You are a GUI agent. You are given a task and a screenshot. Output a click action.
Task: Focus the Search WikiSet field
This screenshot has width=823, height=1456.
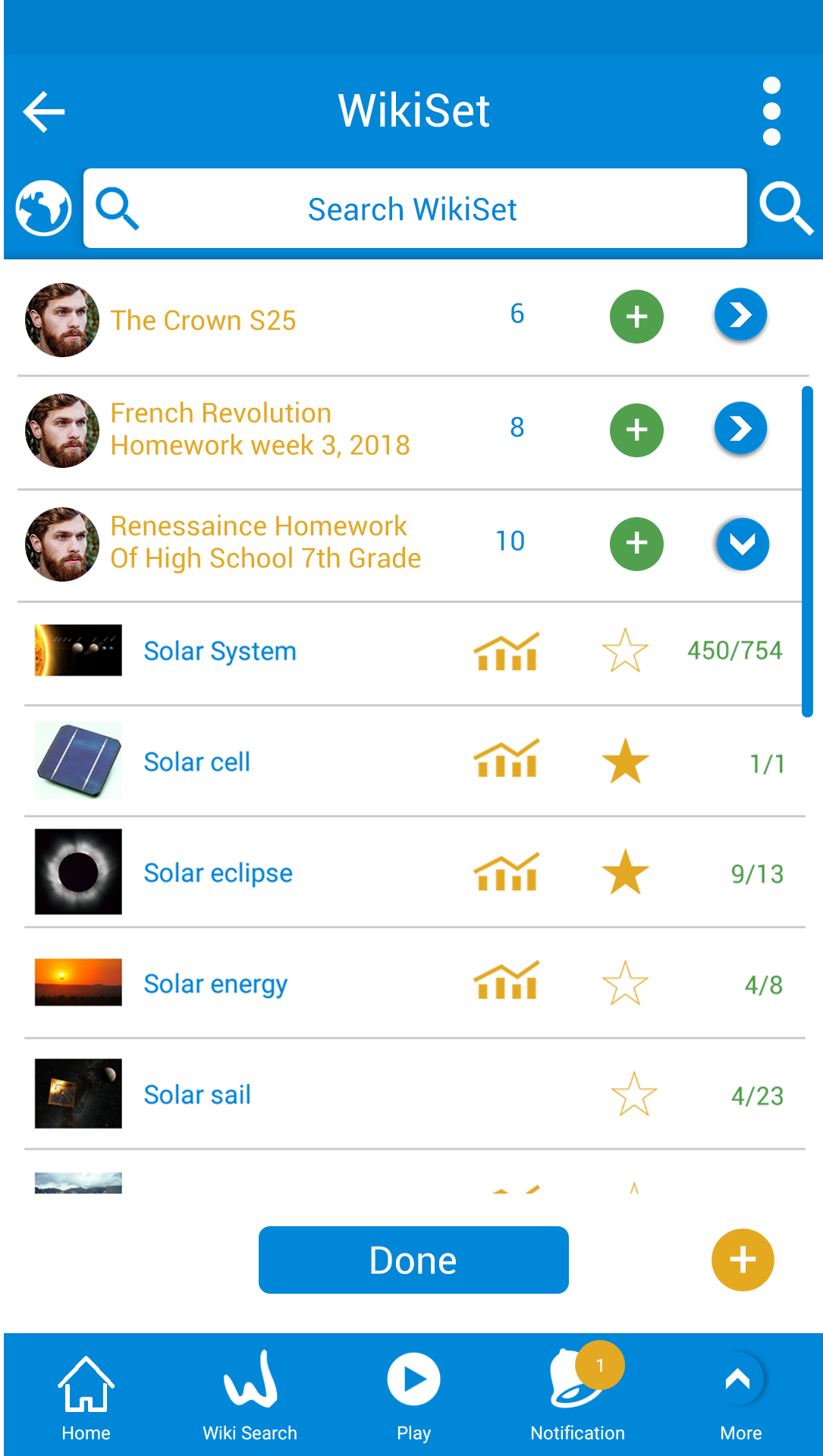415,209
